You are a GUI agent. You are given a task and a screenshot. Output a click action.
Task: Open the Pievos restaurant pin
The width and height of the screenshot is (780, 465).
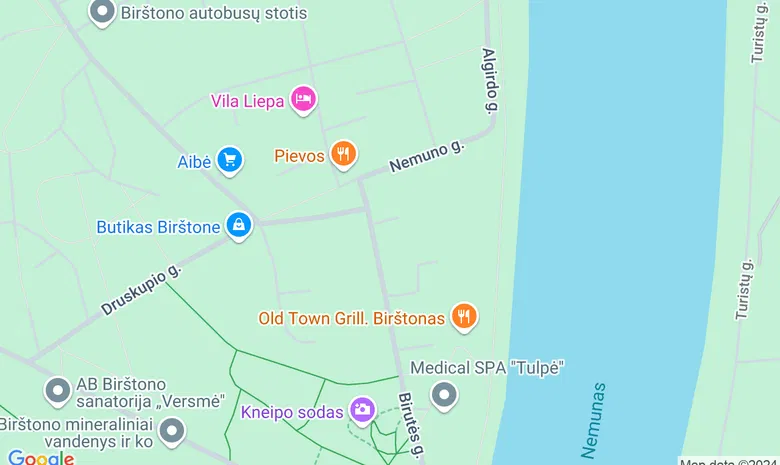pos(344,153)
